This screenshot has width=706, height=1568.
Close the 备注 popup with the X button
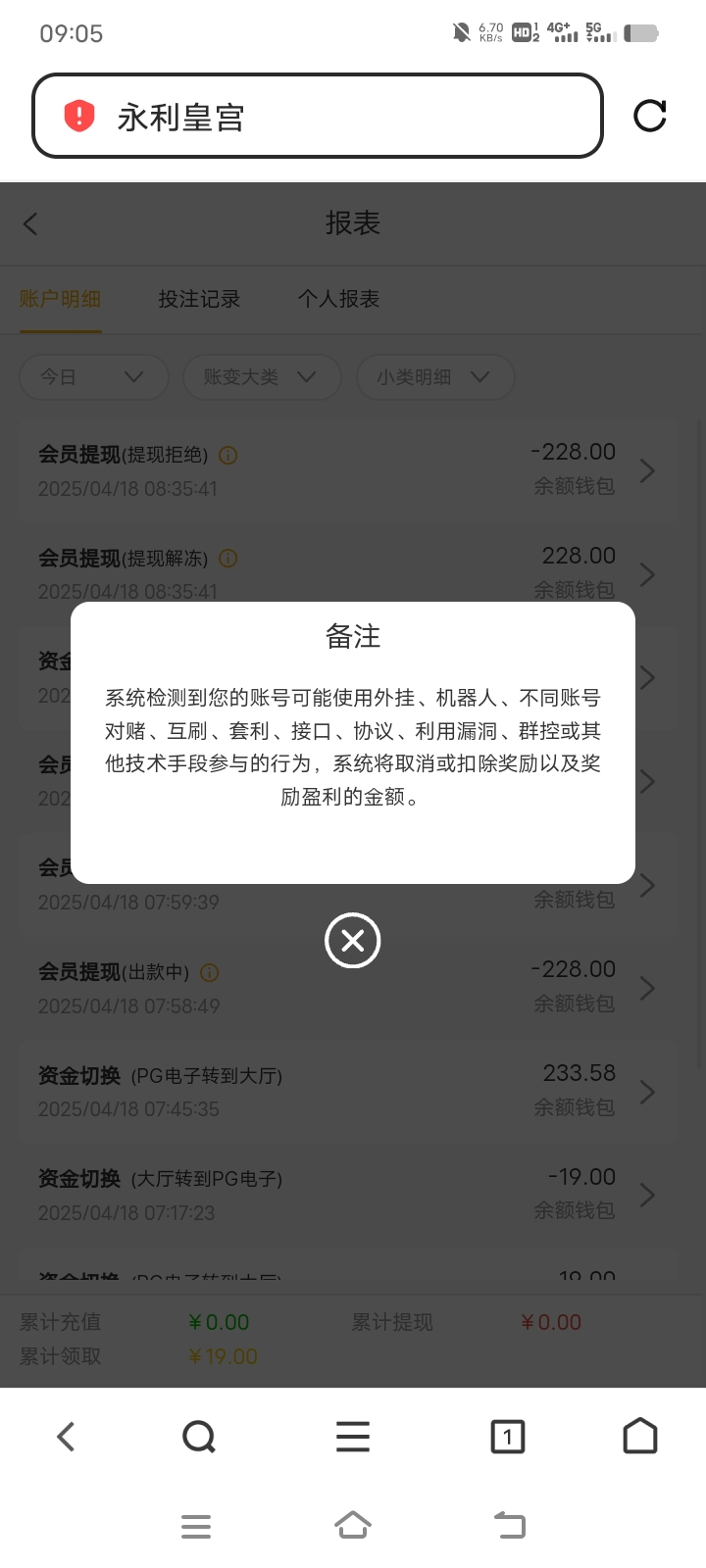pyautogui.click(x=352, y=940)
